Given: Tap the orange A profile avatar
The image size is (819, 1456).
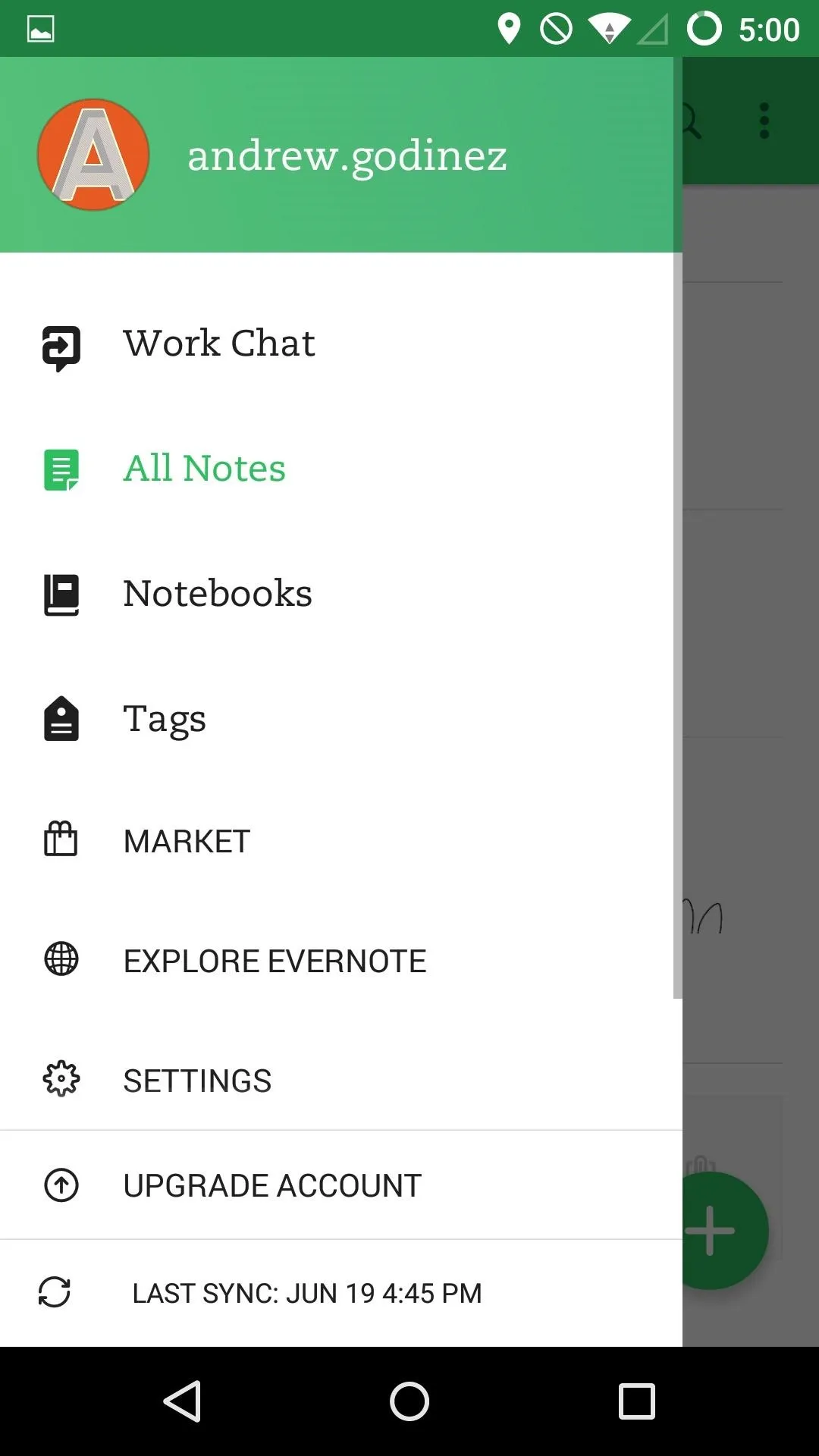Looking at the screenshot, I should [x=93, y=155].
